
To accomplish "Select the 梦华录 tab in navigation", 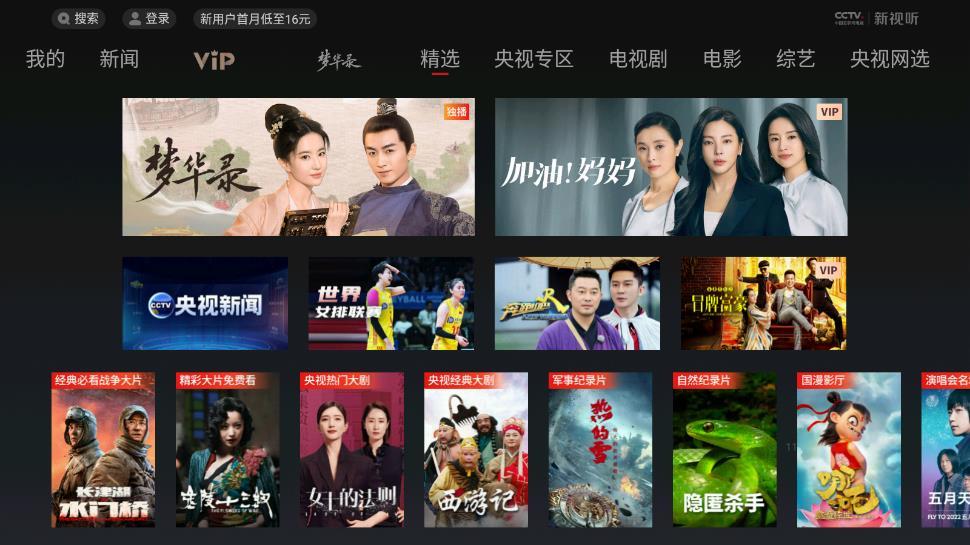I will 338,60.
